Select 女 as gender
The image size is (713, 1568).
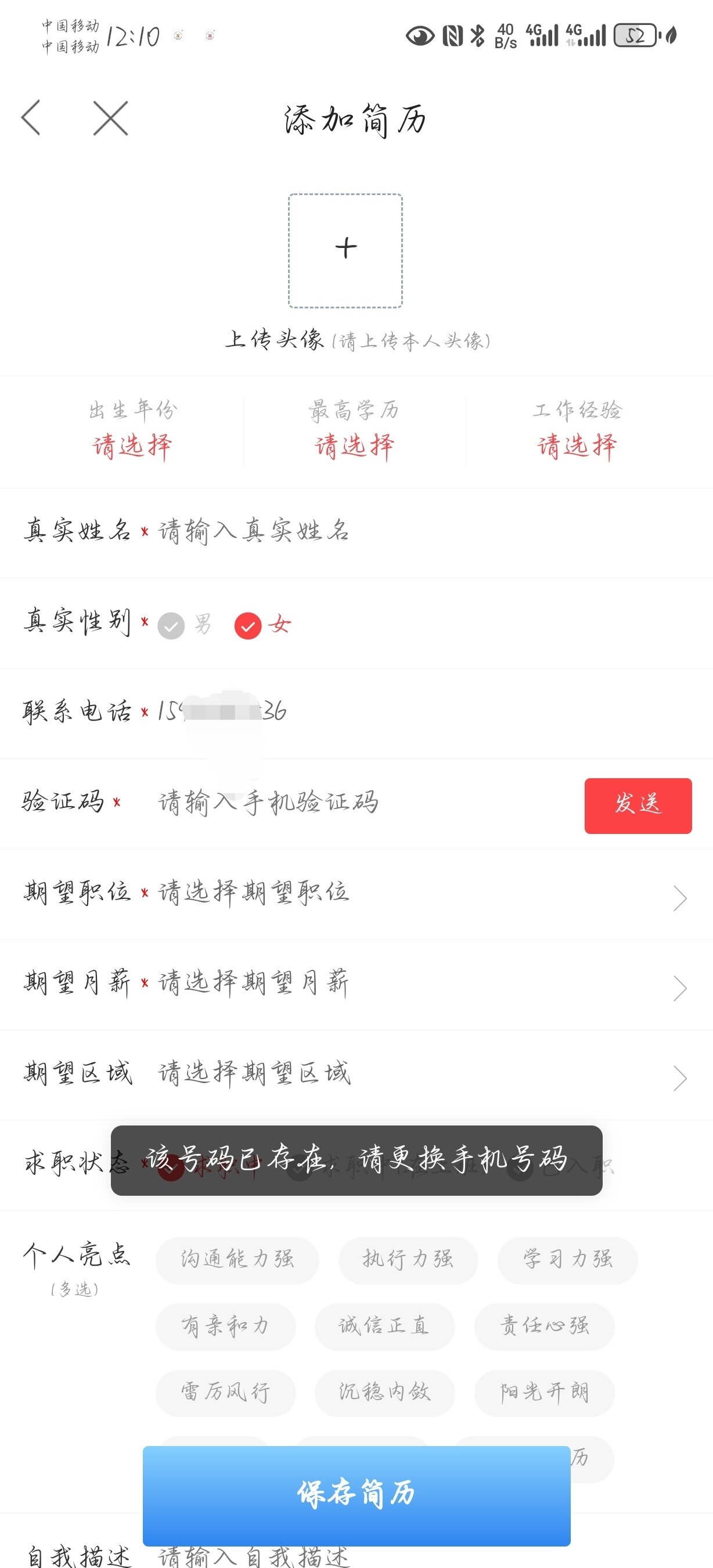(x=262, y=625)
